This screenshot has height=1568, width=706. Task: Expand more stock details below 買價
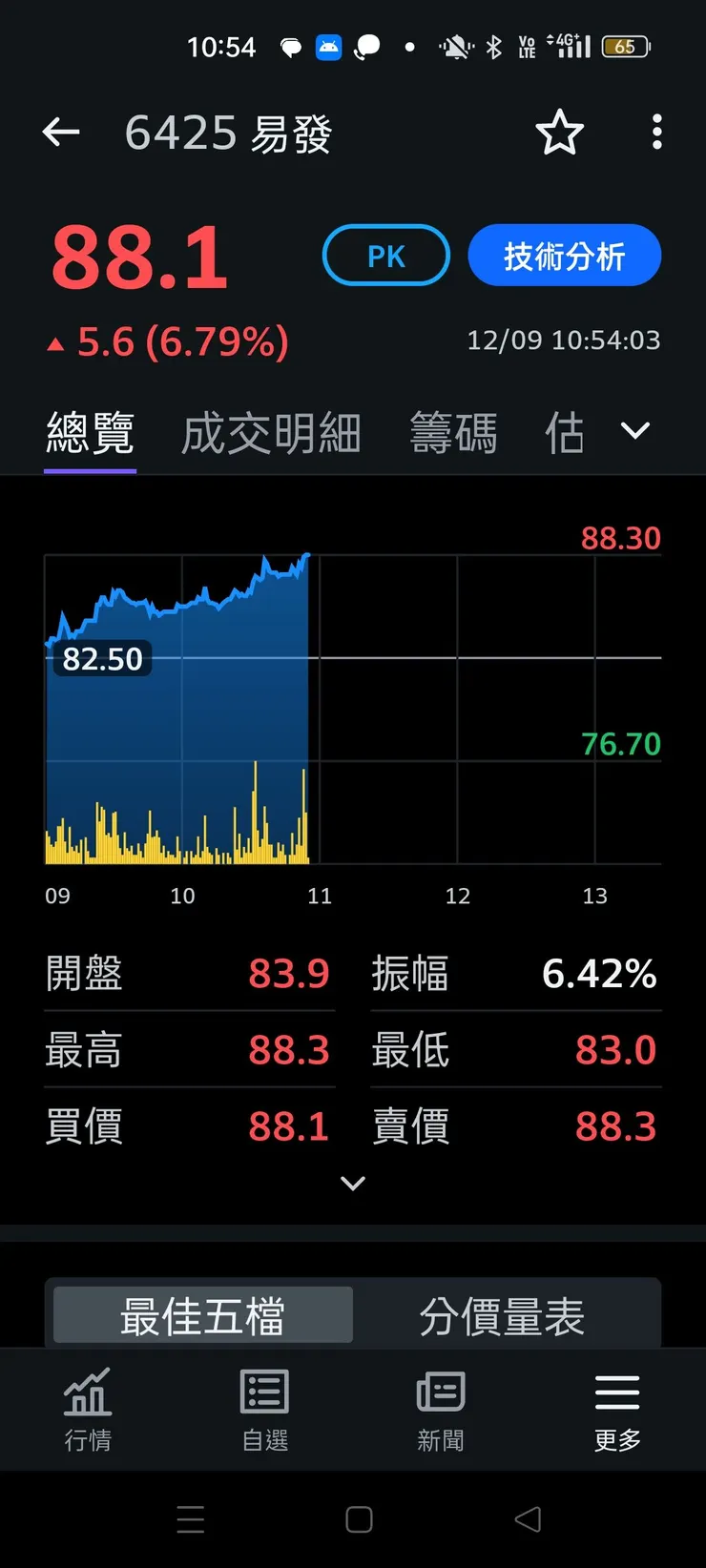[x=353, y=1183]
